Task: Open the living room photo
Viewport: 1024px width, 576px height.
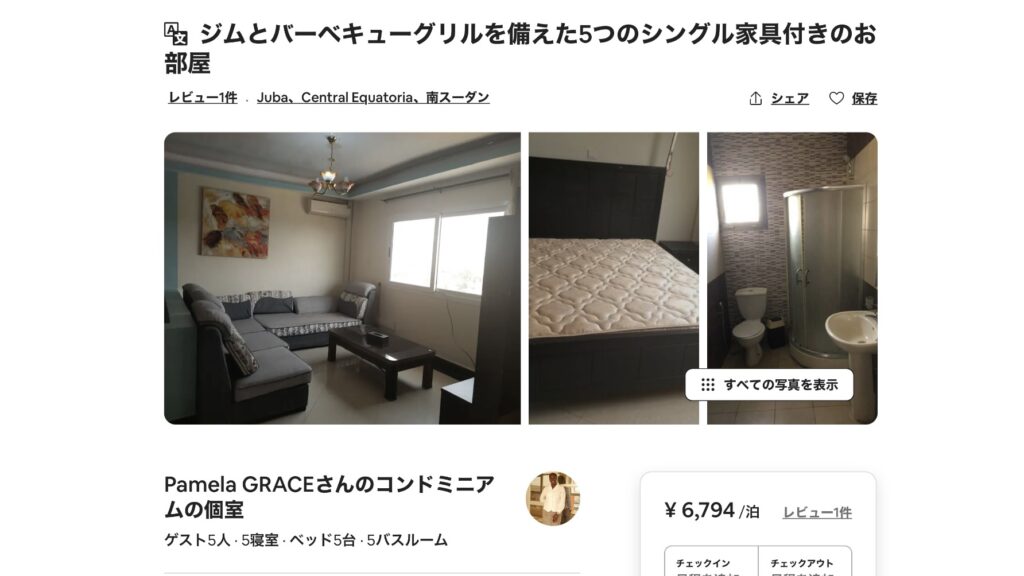Action: click(x=342, y=278)
